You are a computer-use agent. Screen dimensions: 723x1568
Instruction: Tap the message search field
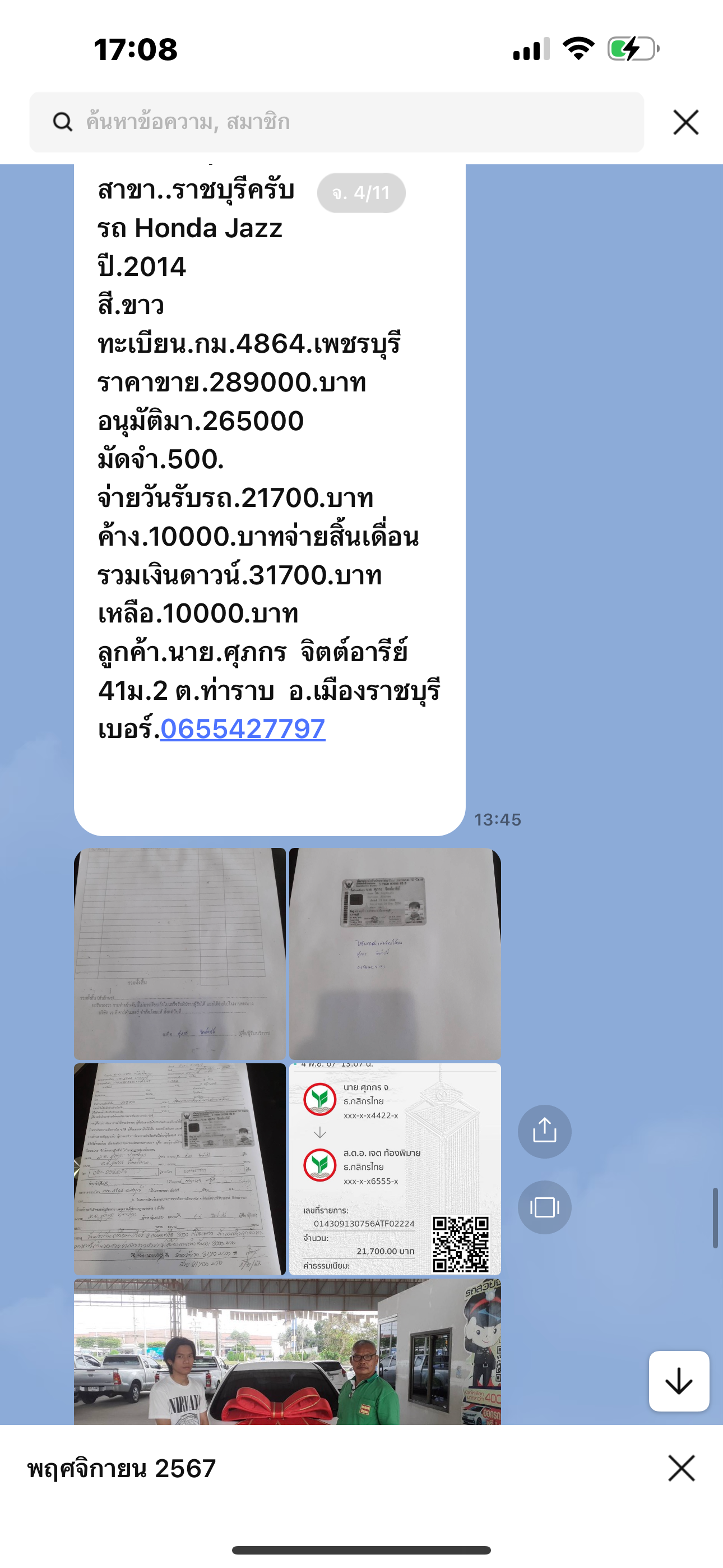coord(336,122)
